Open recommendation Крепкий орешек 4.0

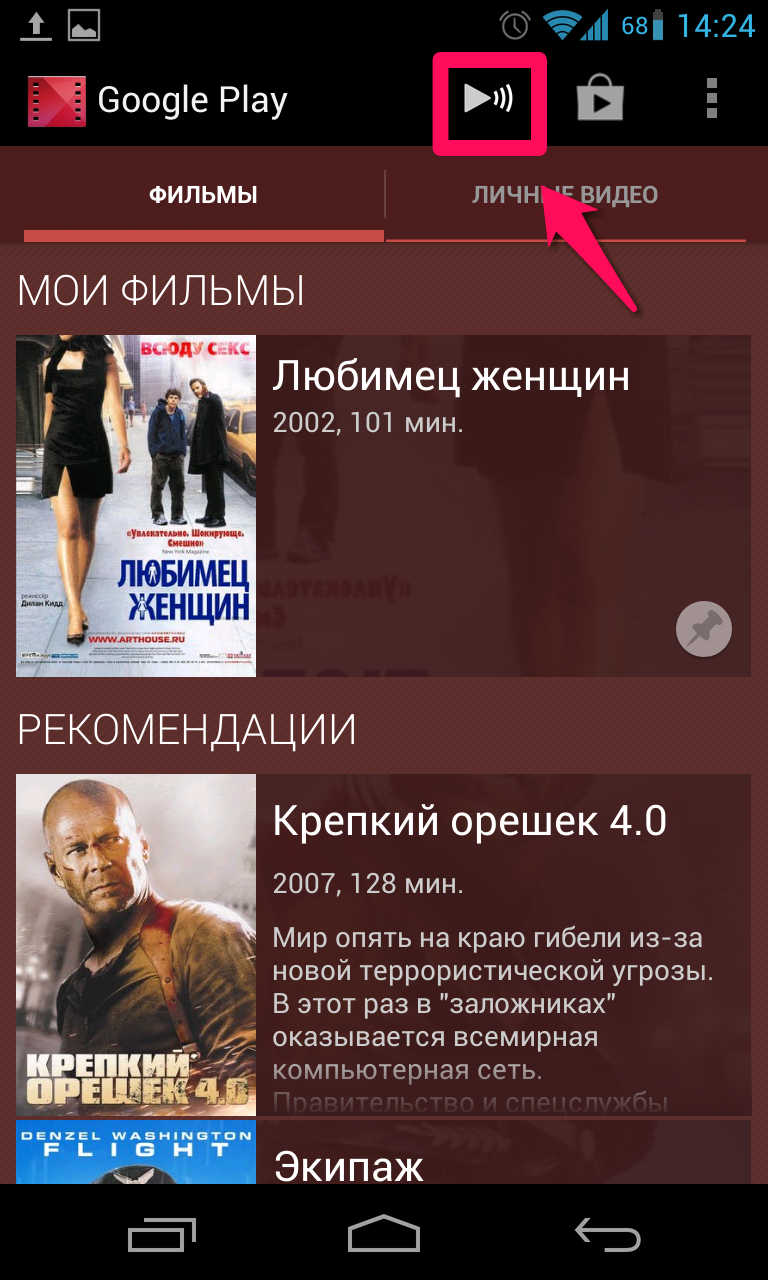470,822
